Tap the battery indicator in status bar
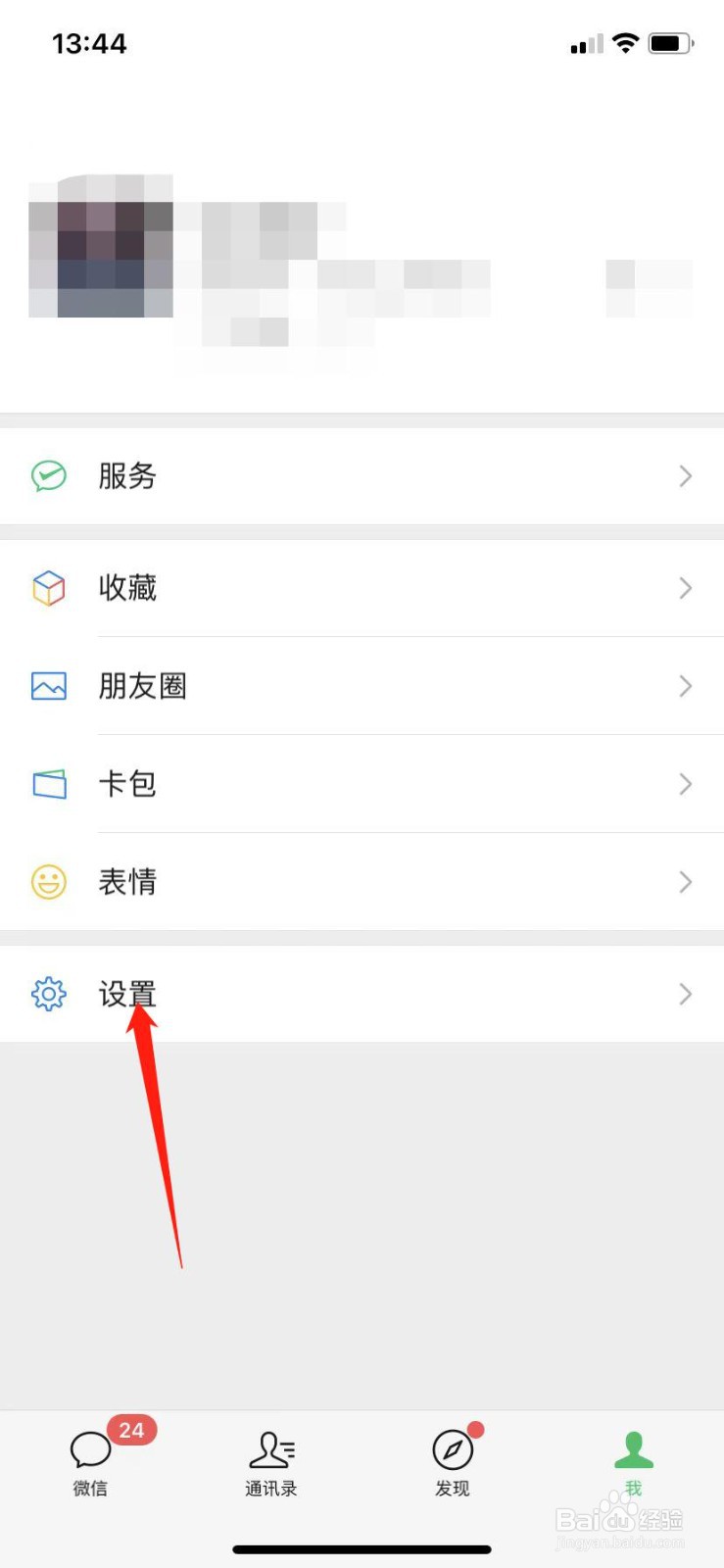Viewport: 724px width, 1568px height. coord(672,43)
